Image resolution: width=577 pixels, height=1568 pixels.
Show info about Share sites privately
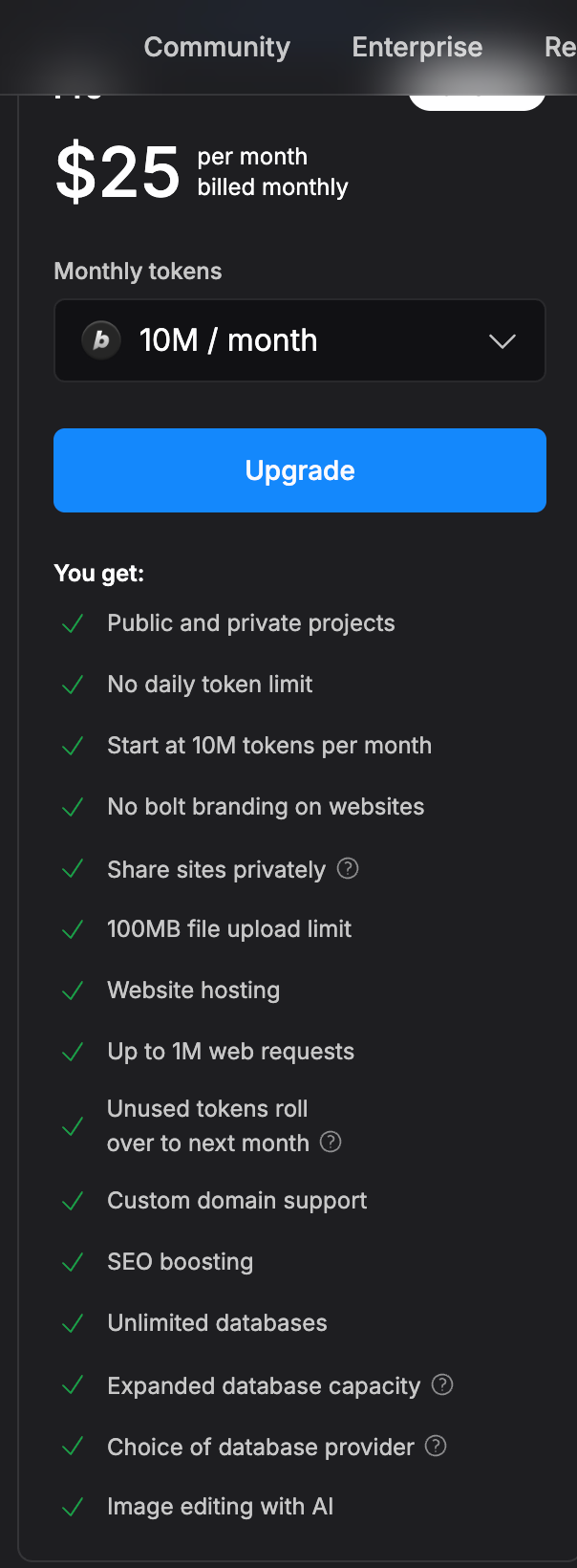point(349,868)
